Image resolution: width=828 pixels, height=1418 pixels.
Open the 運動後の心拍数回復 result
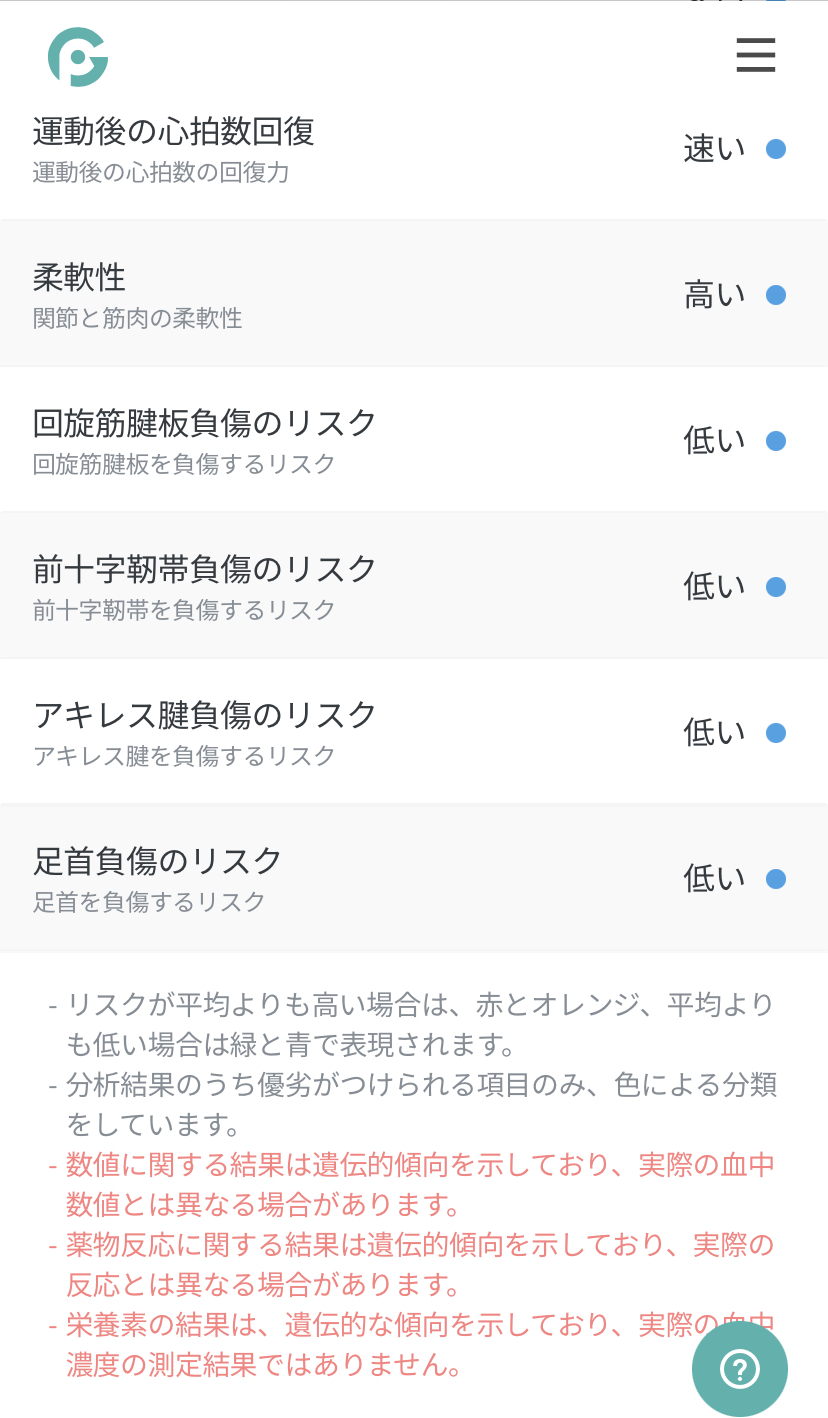pos(414,150)
